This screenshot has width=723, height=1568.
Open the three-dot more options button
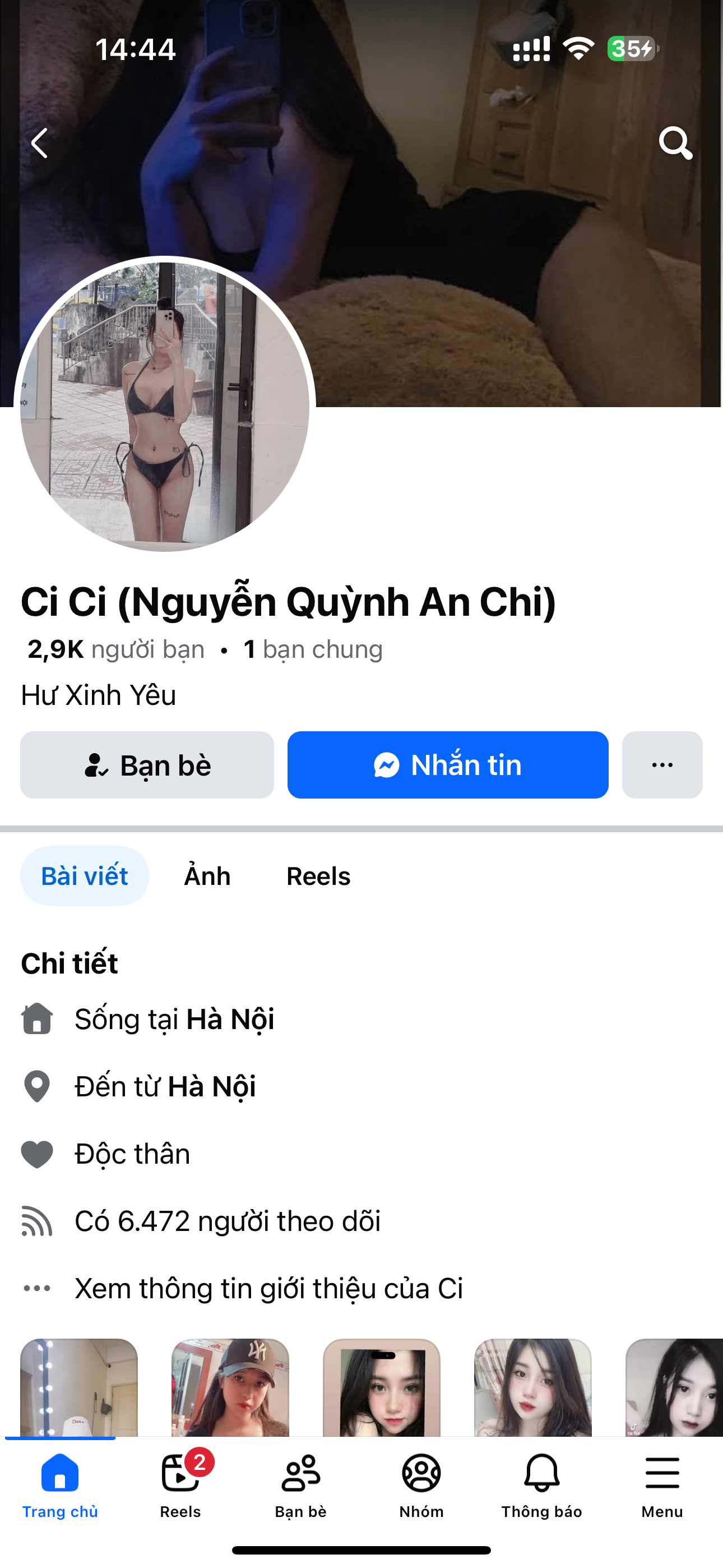tap(662, 765)
